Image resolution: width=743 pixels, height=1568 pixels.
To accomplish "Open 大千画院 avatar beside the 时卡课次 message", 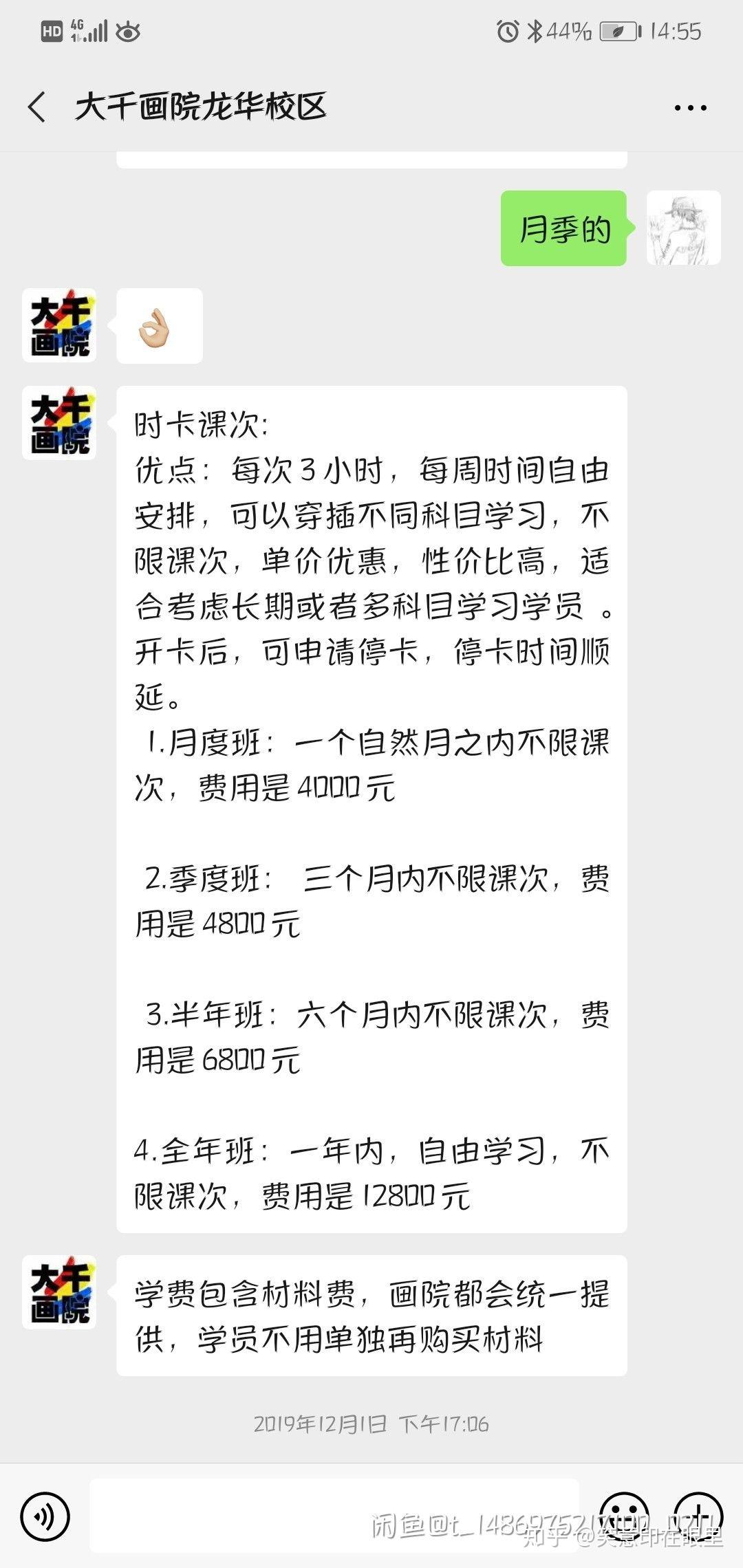I will pyautogui.click(x=59, y=423).
